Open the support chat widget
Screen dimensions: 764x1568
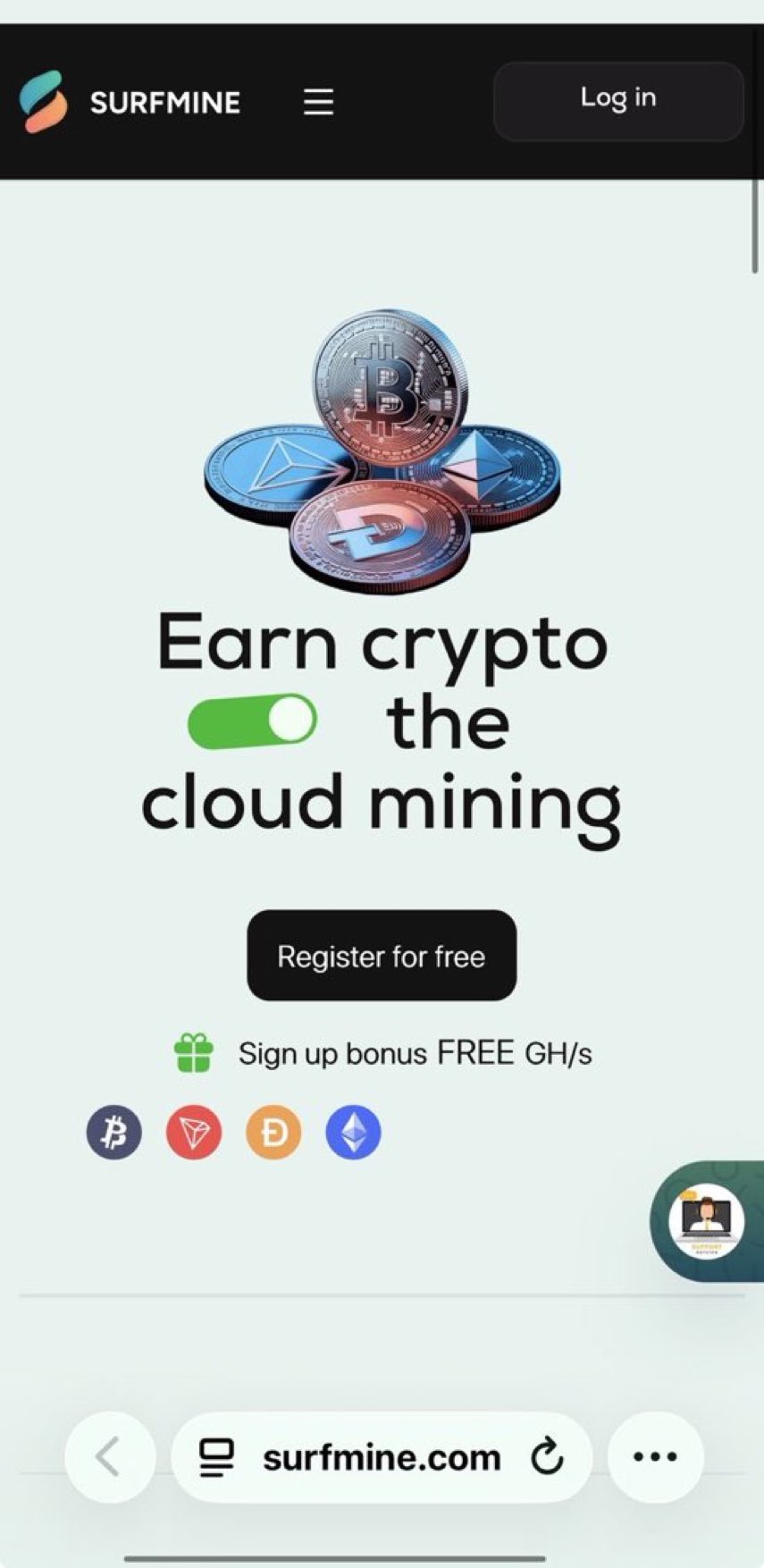point(707,1220)
